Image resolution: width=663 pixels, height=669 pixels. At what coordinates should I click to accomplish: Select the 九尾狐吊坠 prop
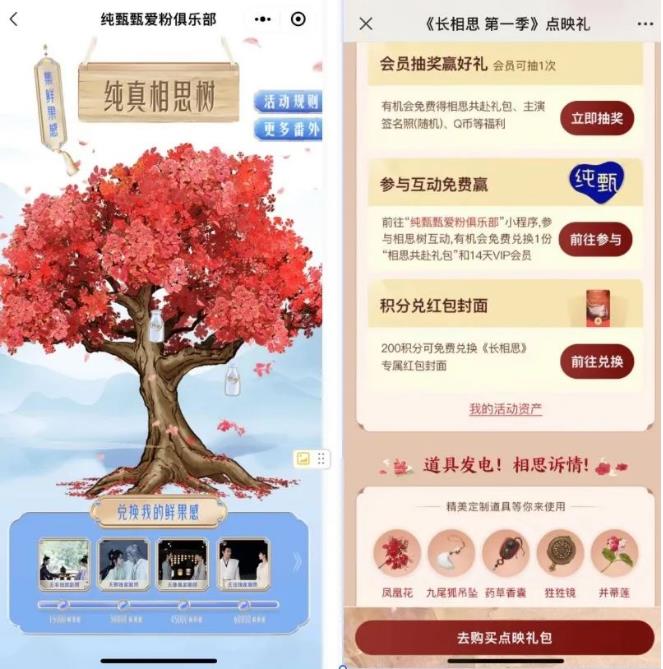(x=452, y=554)
